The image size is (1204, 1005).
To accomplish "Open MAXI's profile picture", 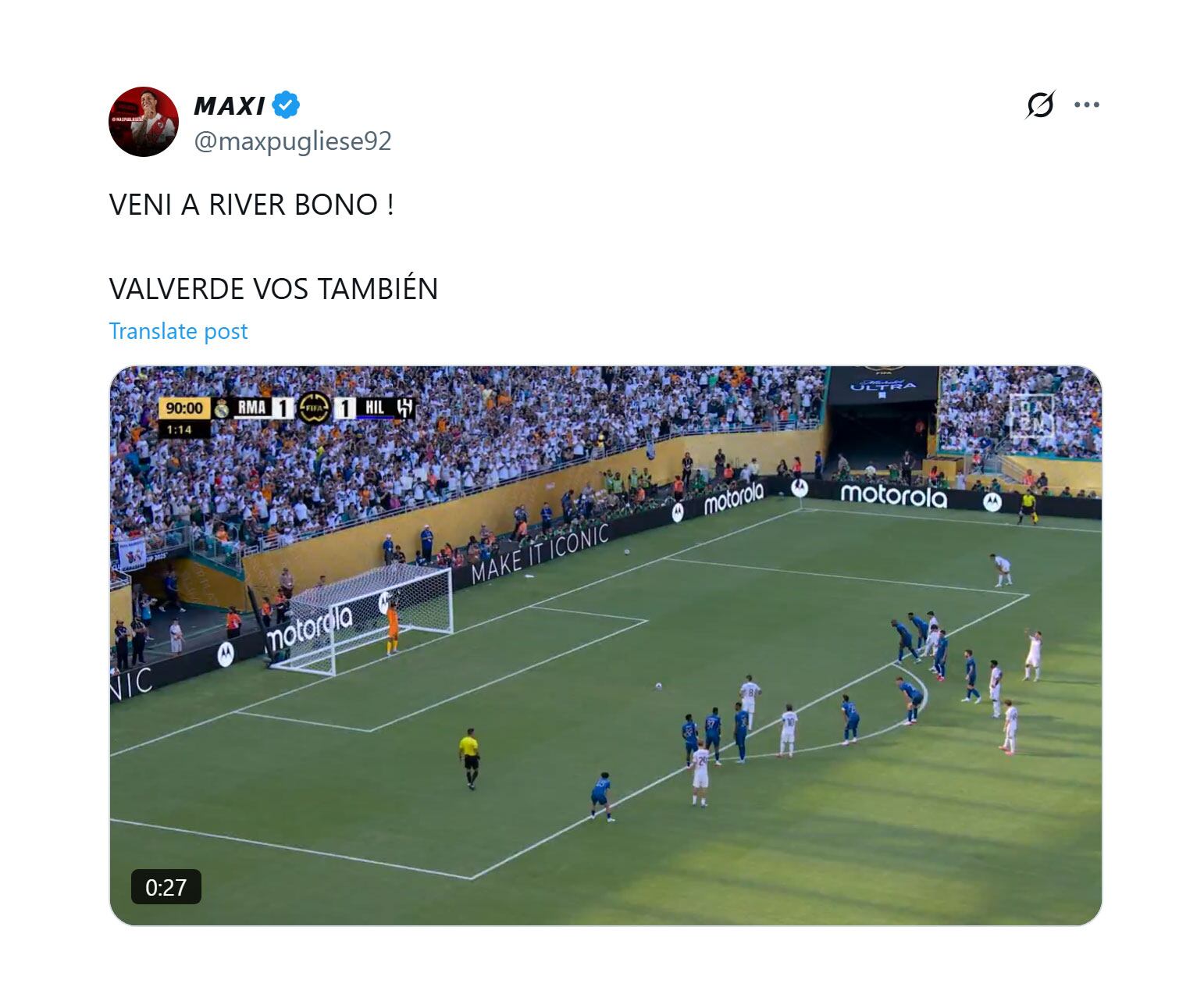I will point(143,122).
